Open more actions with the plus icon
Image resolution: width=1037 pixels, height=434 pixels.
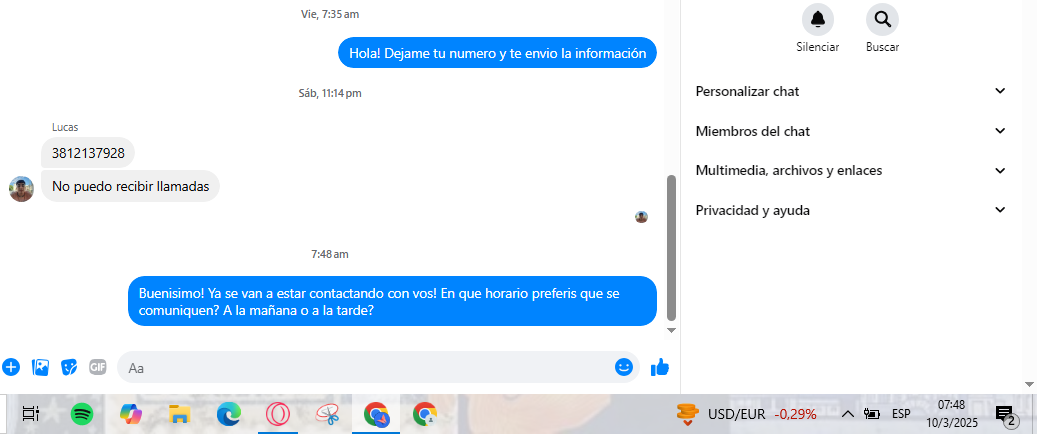(11, 367)
